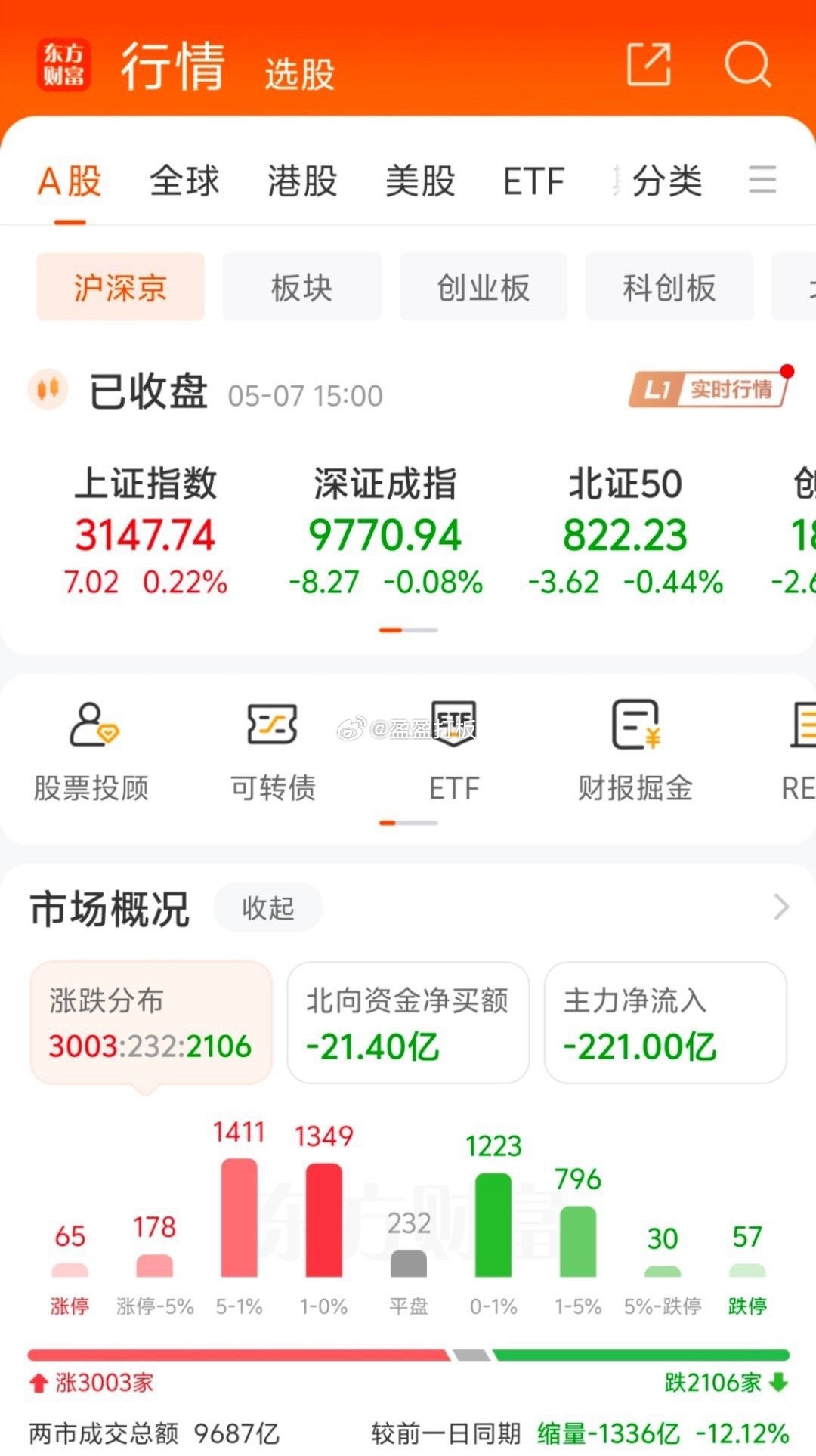This screenshot has height=1456, width=816.
Task: Switch to the 全球 tab
Action: (x=184, y=181)
